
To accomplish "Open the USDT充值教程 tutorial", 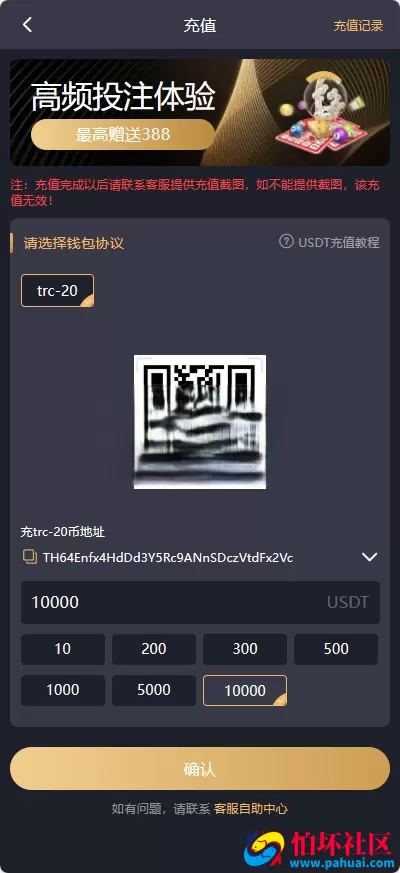I will point(329,242).
